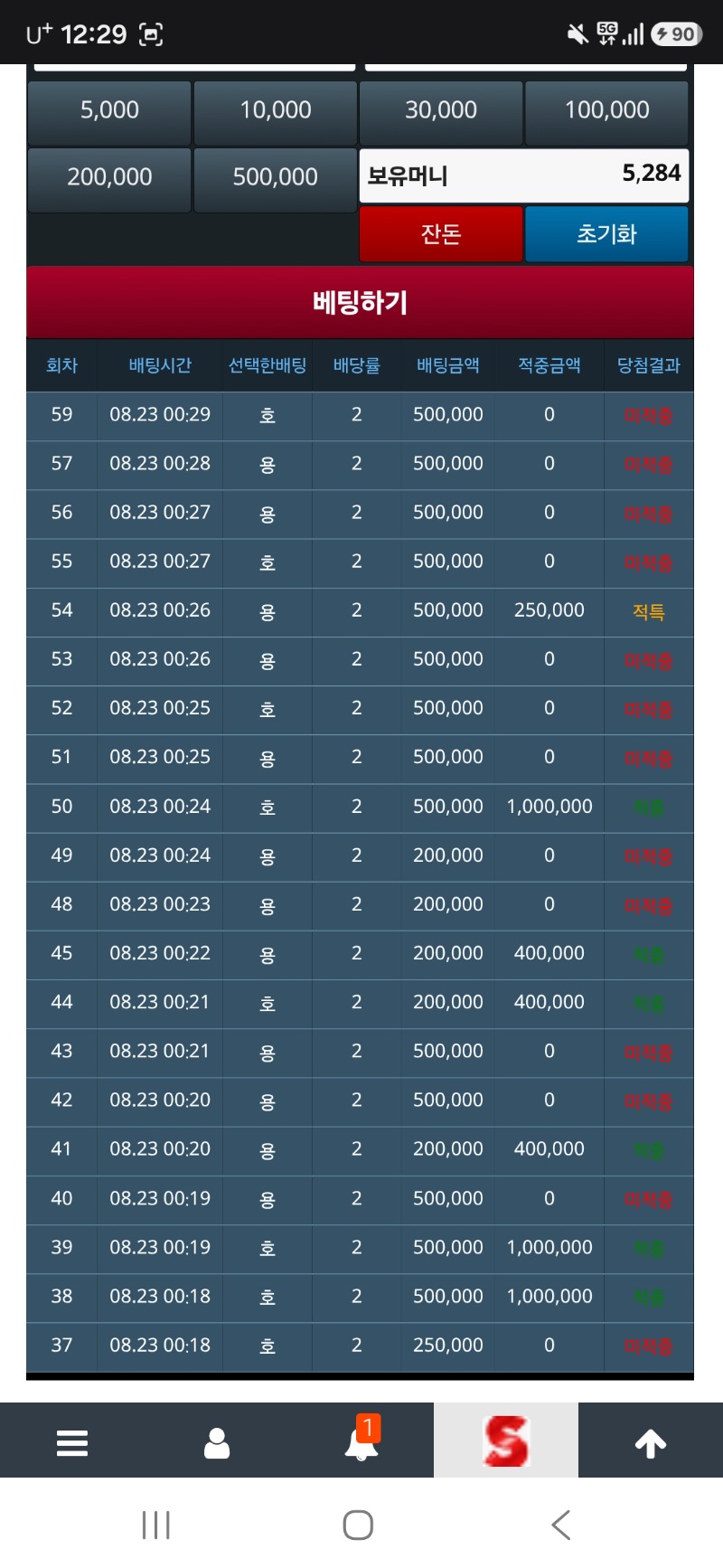This screenshot has height=1568, width=723.
Task: Place the bet with 베팅하기
Action: click(360, 302)
